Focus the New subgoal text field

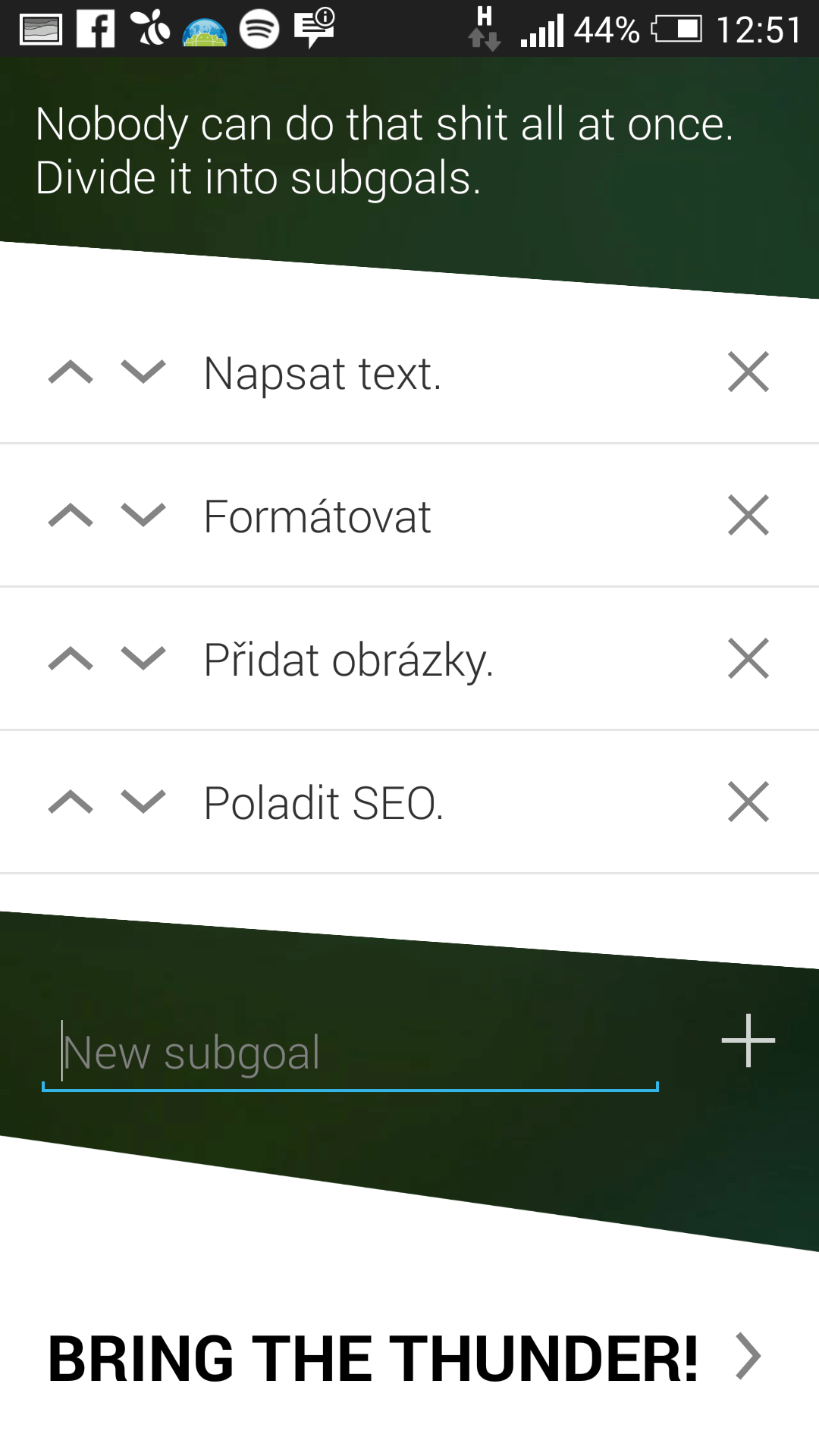tap(350, 1053)
